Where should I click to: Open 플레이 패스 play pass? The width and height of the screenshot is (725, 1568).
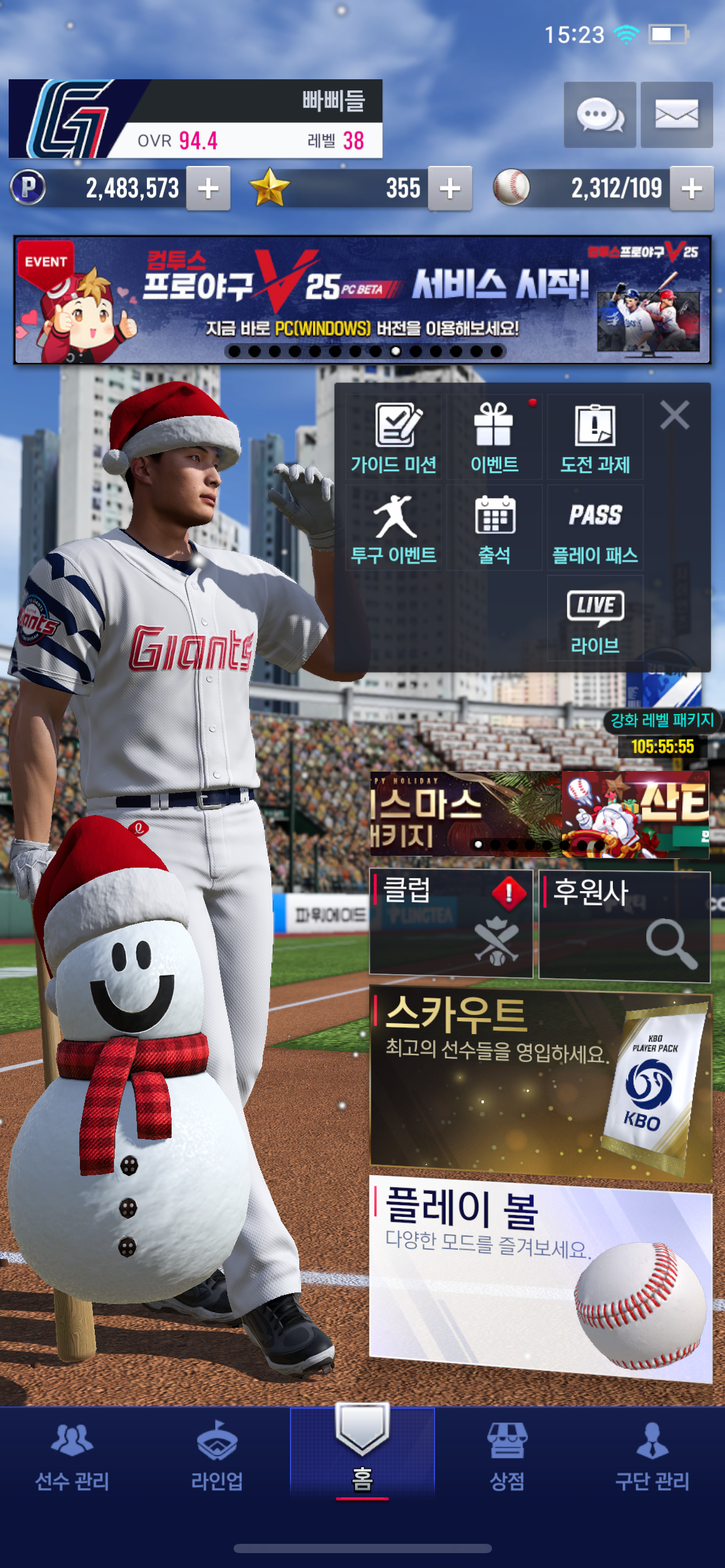pyautogui.click(x=595, y=528)
